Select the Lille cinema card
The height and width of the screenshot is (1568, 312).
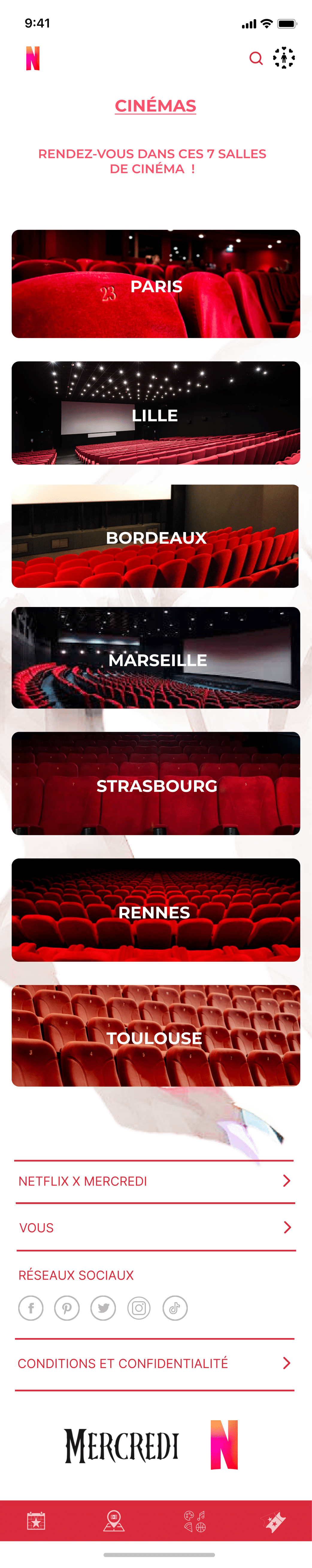(156, 413)
